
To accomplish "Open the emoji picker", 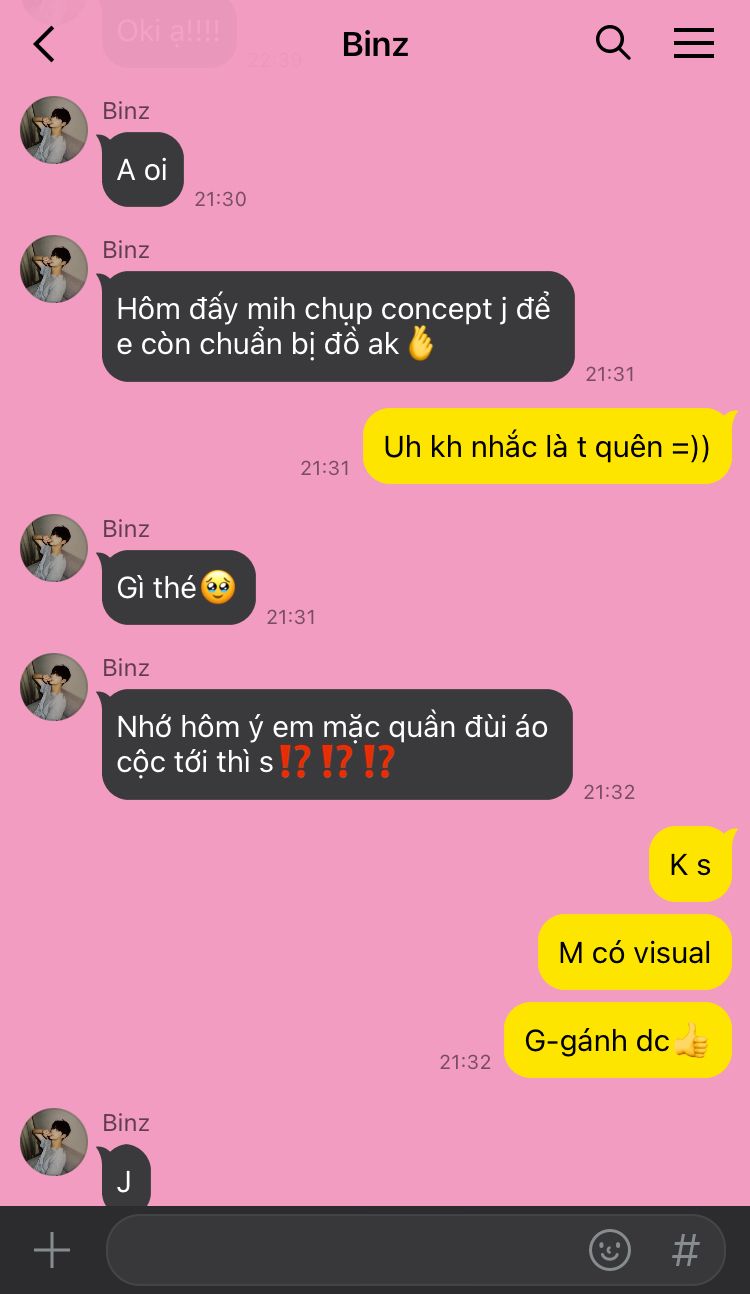I will point(609,1250).
